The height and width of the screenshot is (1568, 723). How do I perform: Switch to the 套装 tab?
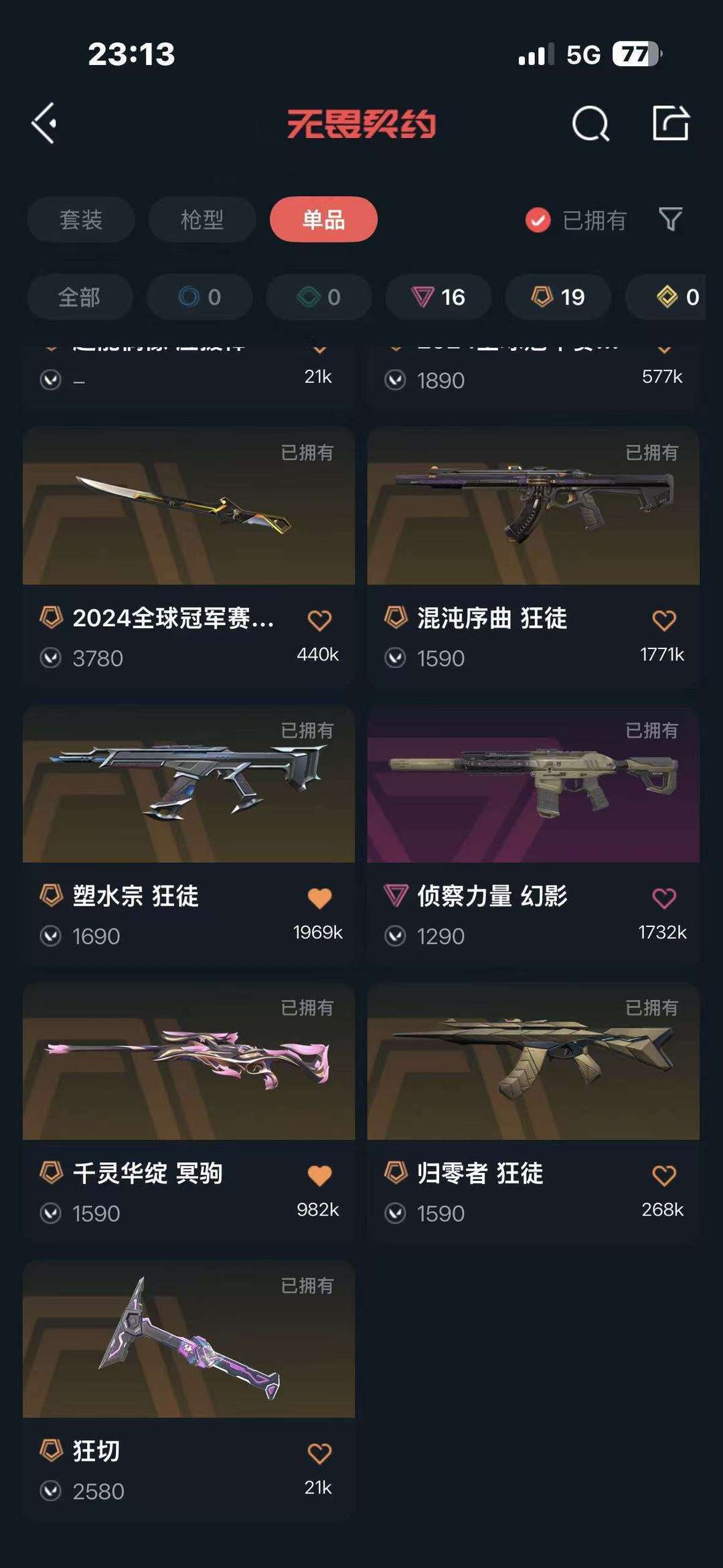tap(81, 220)
